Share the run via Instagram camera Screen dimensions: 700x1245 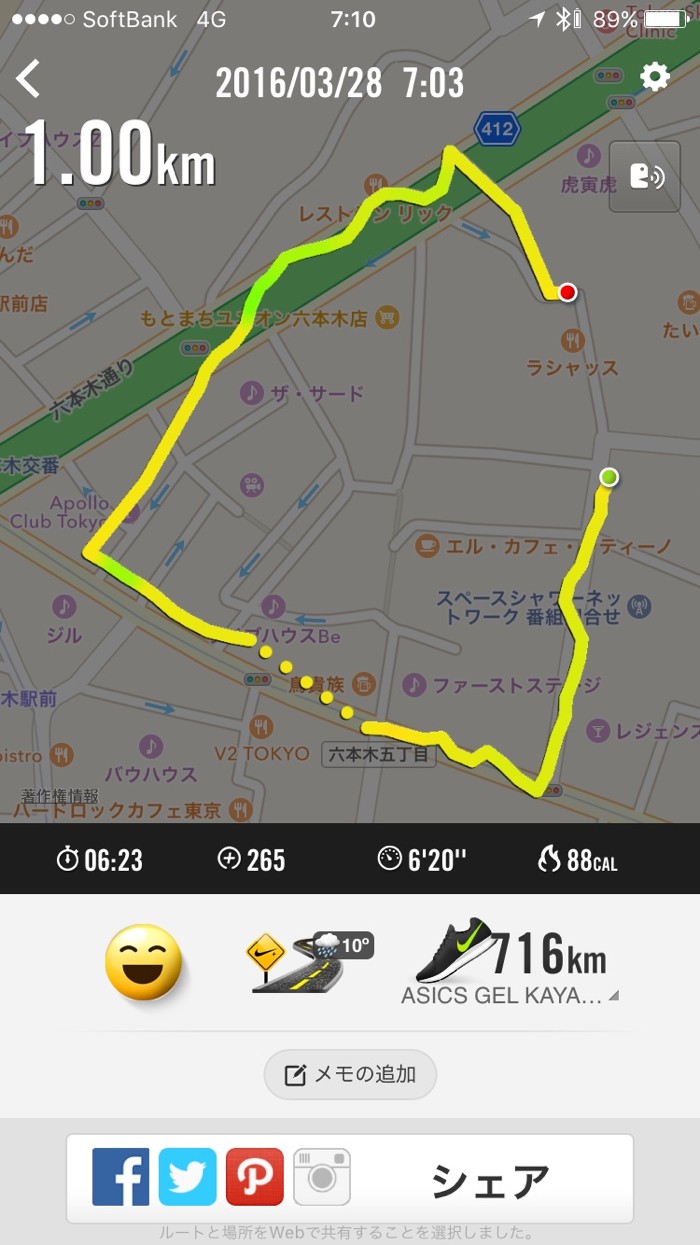[x=321, y=1177]
